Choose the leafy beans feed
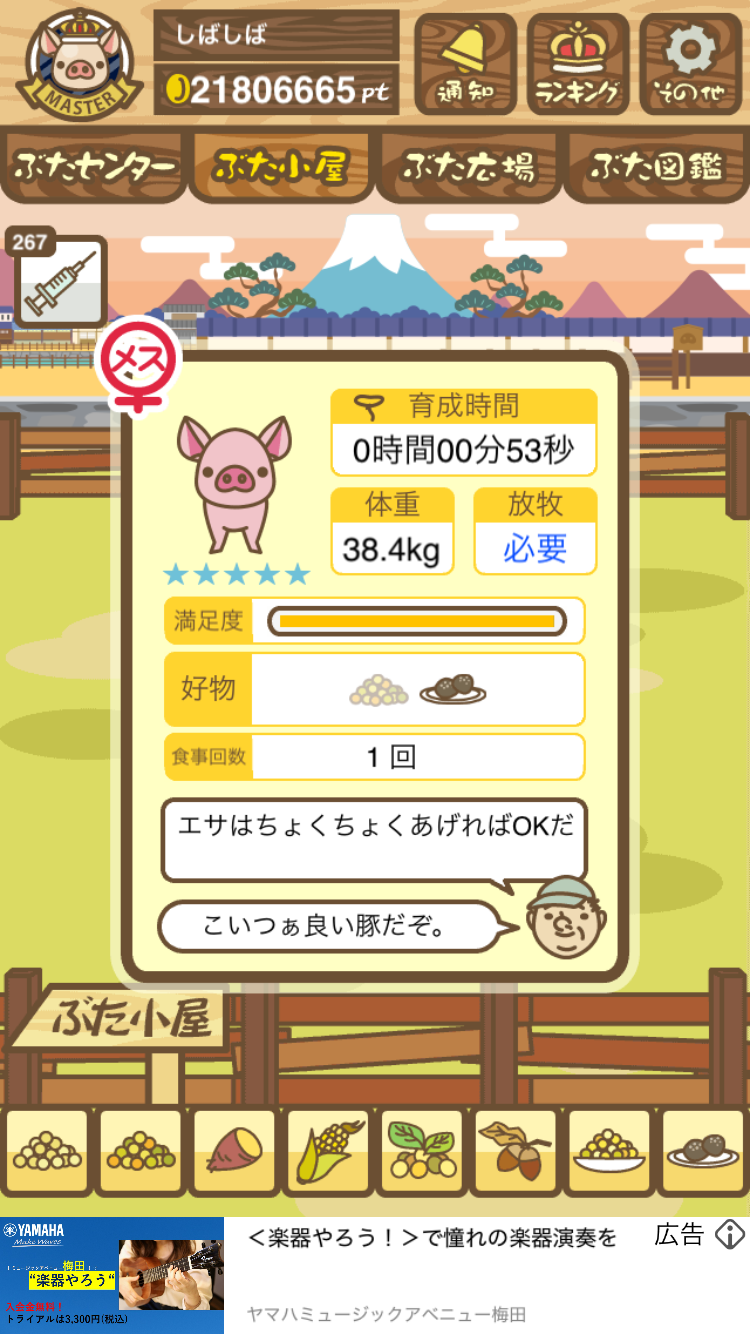Image resolution: width=750 pixels, height=1334 pixels. (x=421, y=1152)
